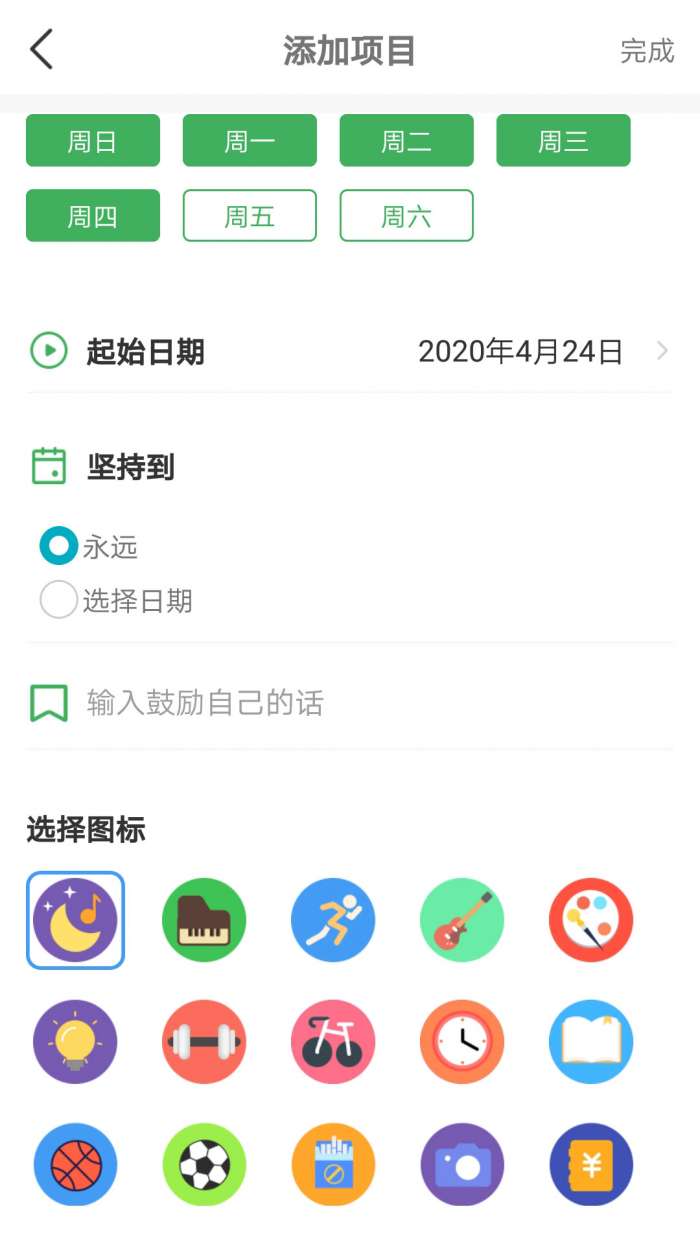Pick the dumbbell icon
Screen dimensions: 700x1244
(x=204, y=1042)
